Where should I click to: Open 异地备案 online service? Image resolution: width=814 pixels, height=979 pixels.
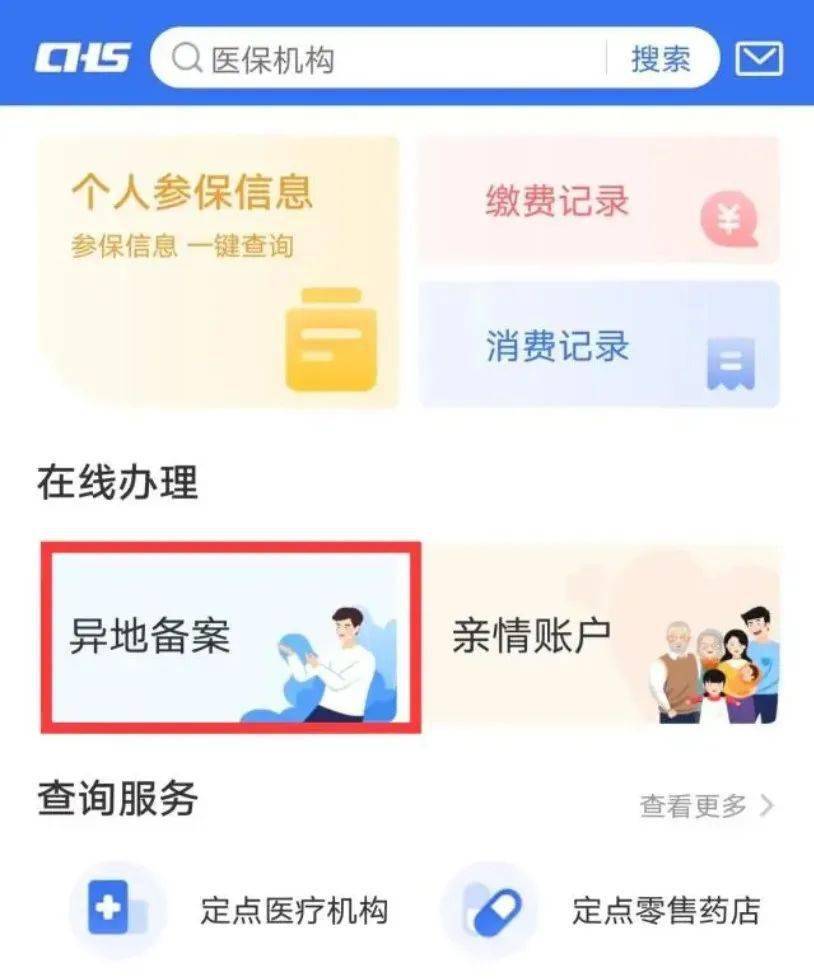(x=230, y=637)
